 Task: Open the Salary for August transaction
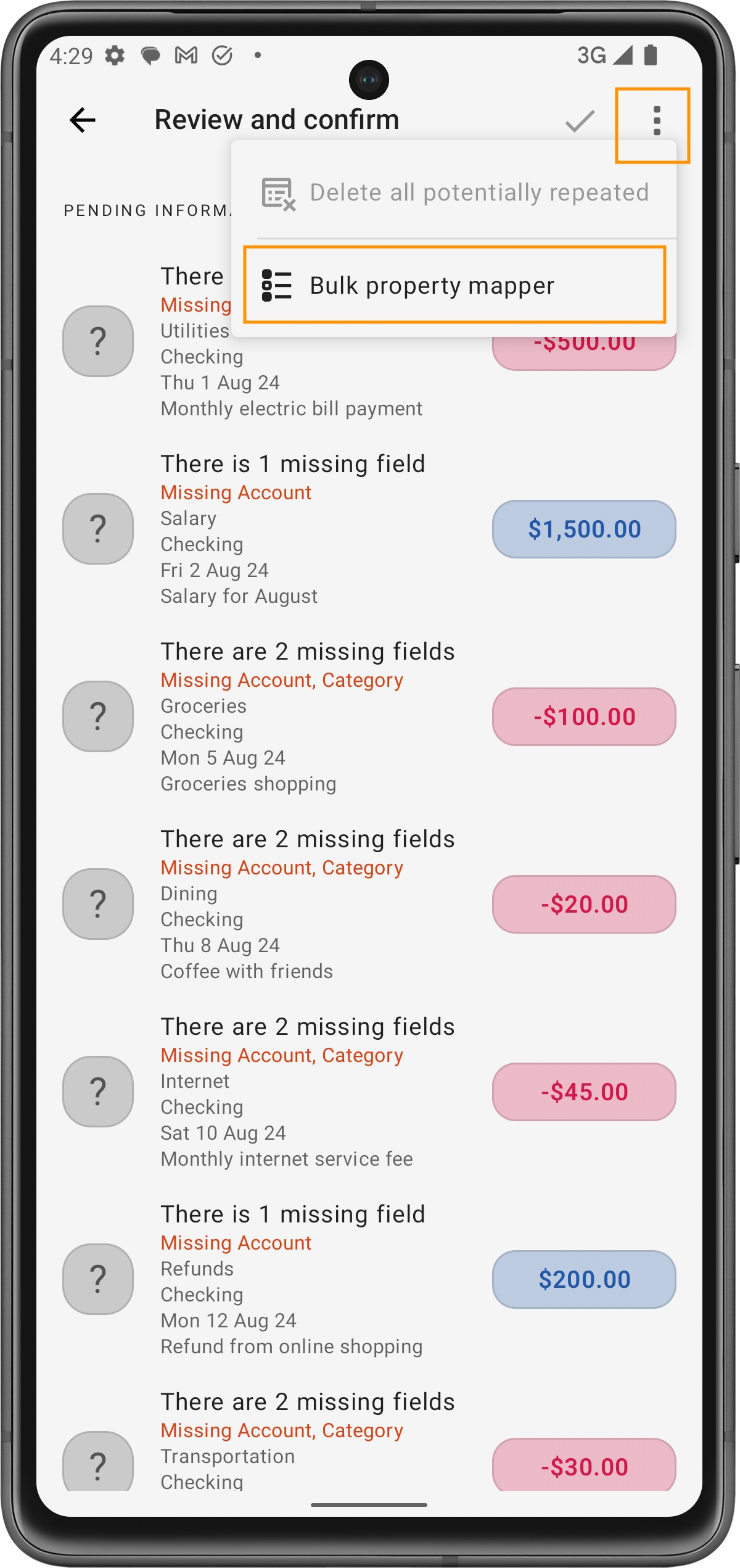point(308,529)
